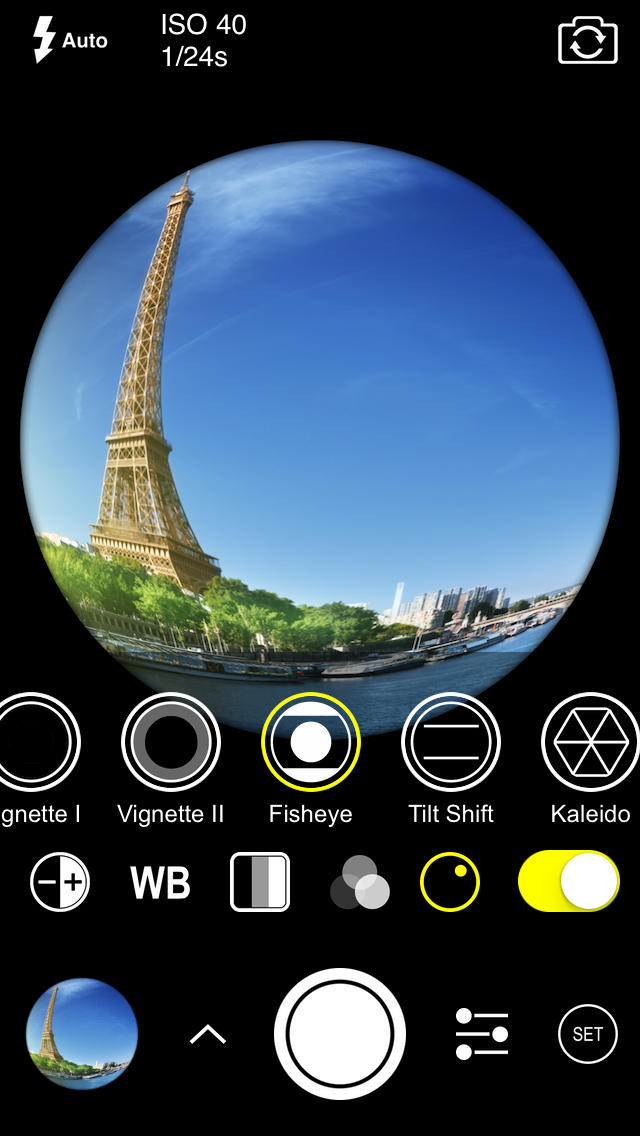Viewport: 640px width, 1136px height.
Task: Turn off the yellow effect switch
Action: [569, 882]
